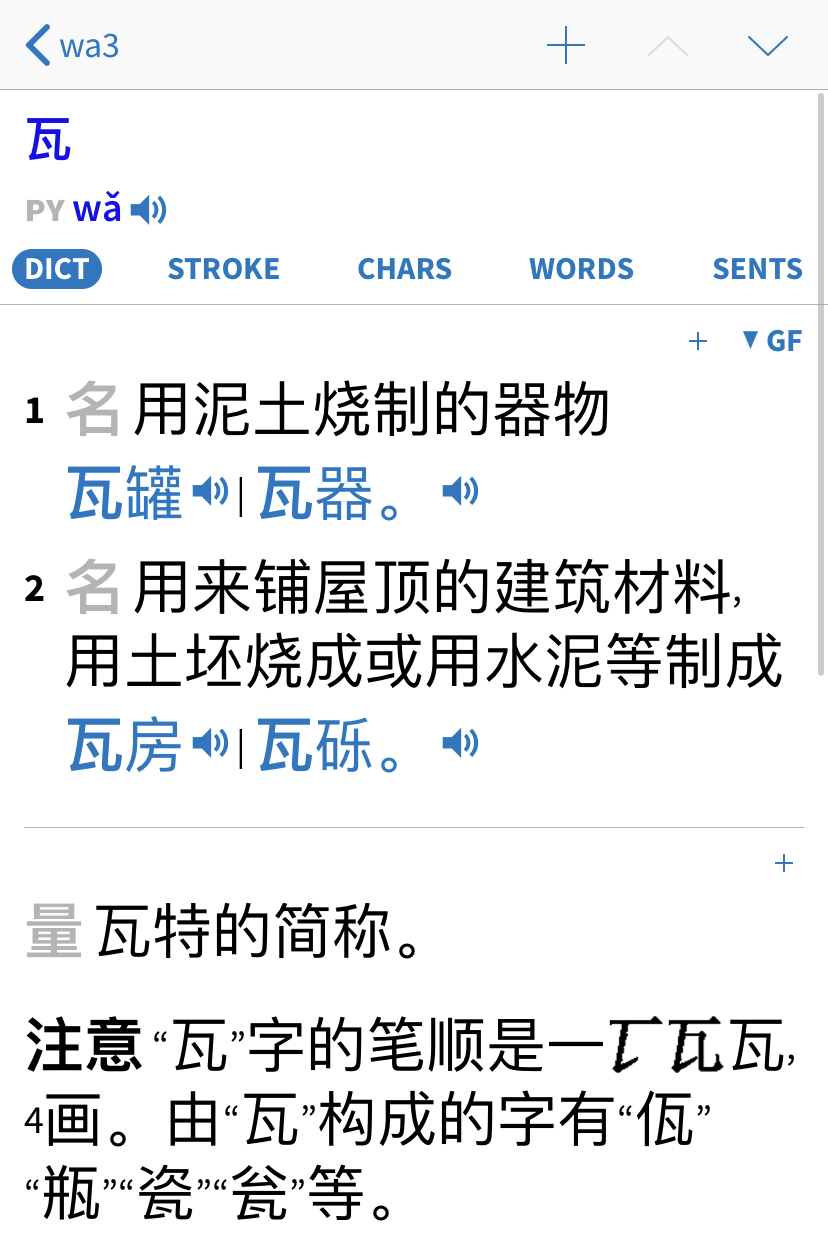Show the WORDS tab

pyautogui.click(x=581, y=269)
